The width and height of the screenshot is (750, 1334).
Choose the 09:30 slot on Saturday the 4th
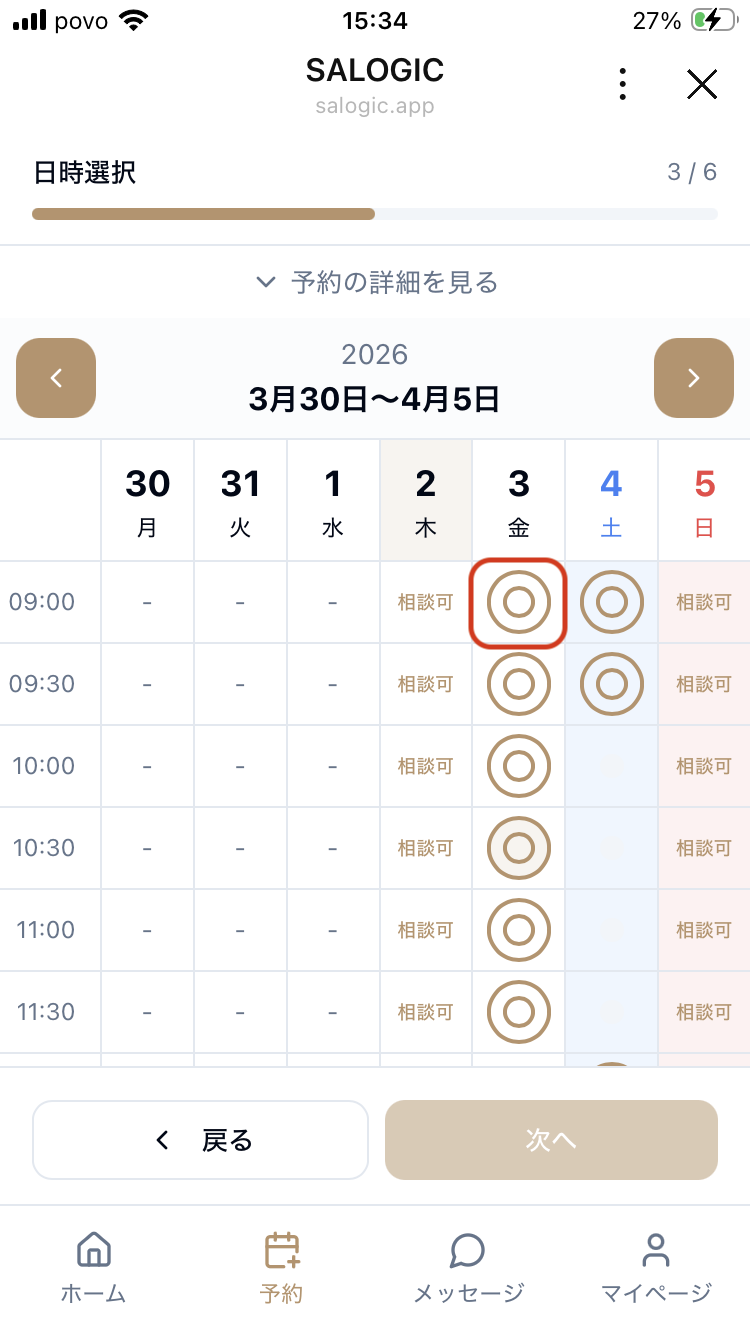pyautogui.click(x=610, y=684)
